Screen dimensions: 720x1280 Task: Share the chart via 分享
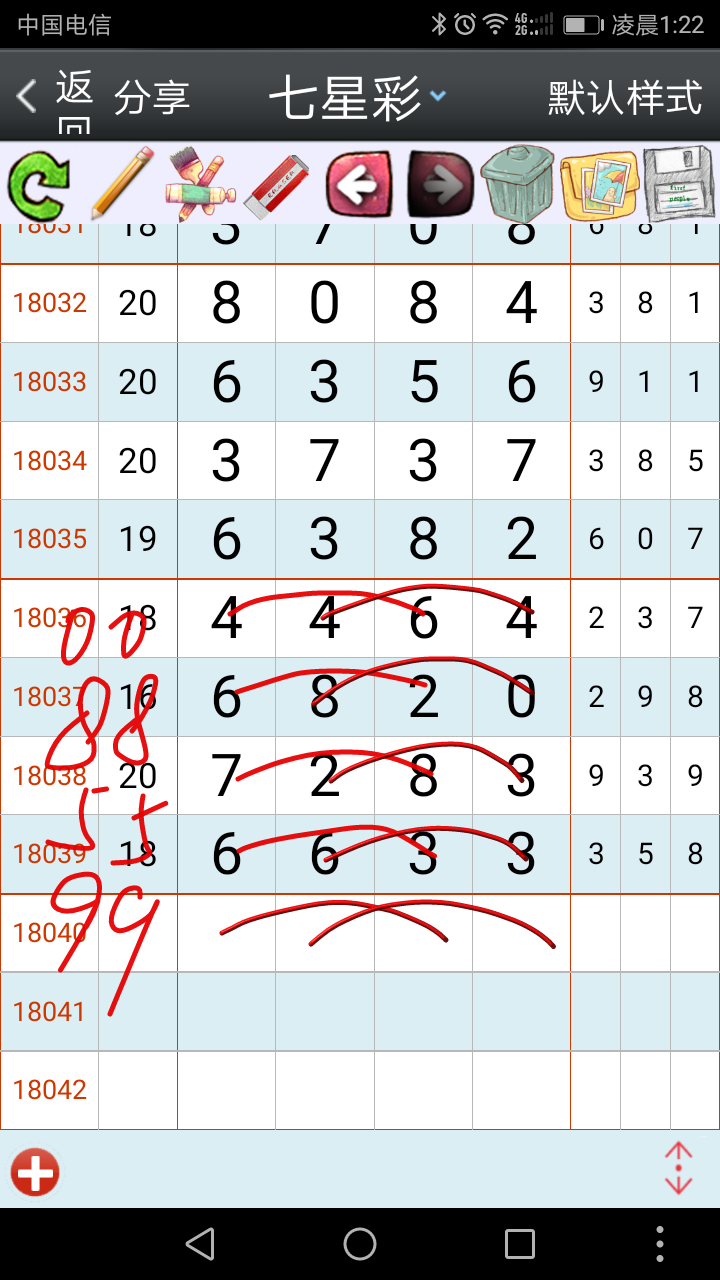tap(152, 98)
